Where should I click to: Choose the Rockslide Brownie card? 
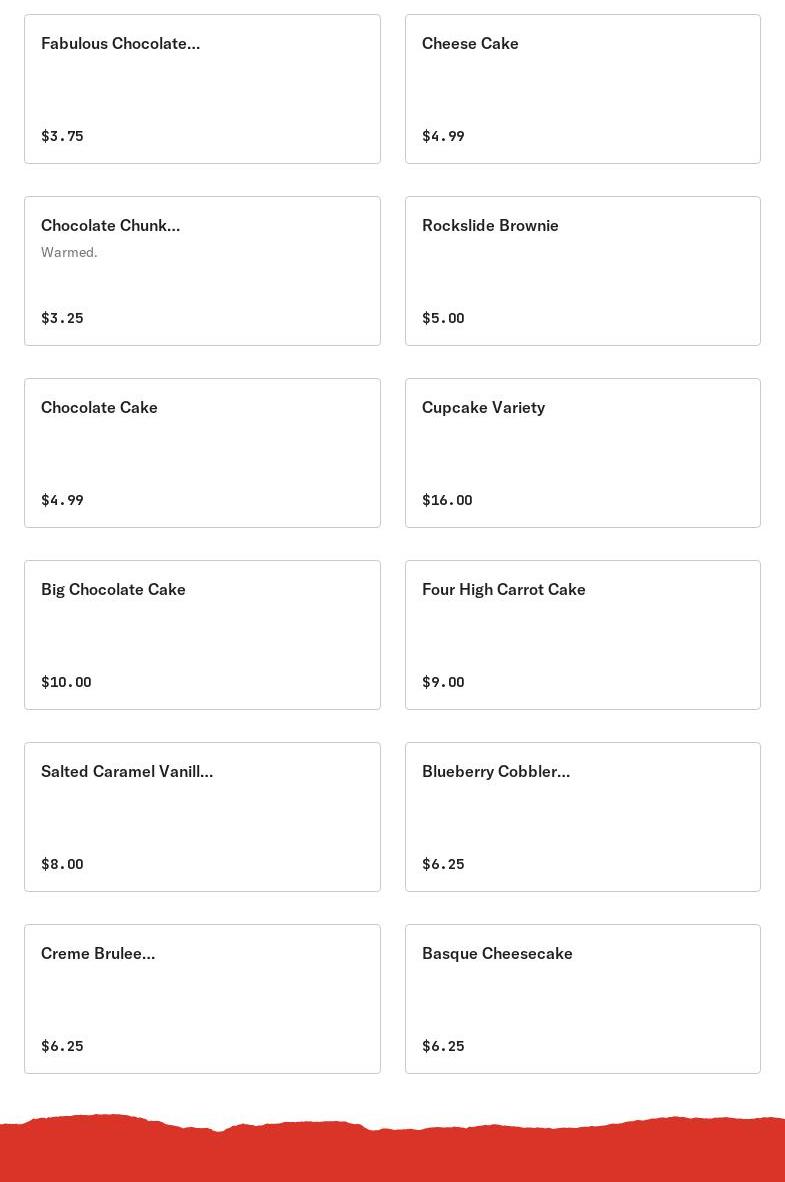582,271
